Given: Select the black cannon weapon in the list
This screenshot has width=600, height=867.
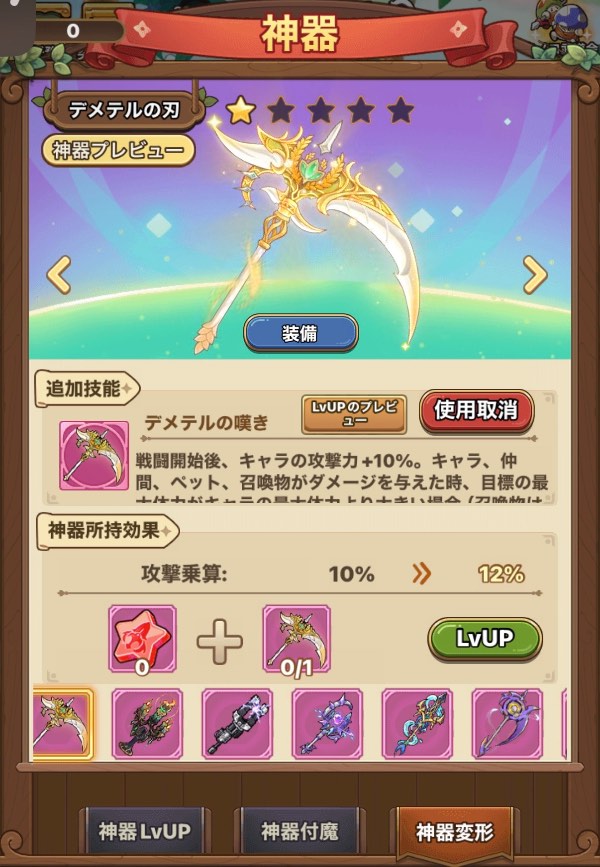Looking at the screenshot, I should coord(237,723).
